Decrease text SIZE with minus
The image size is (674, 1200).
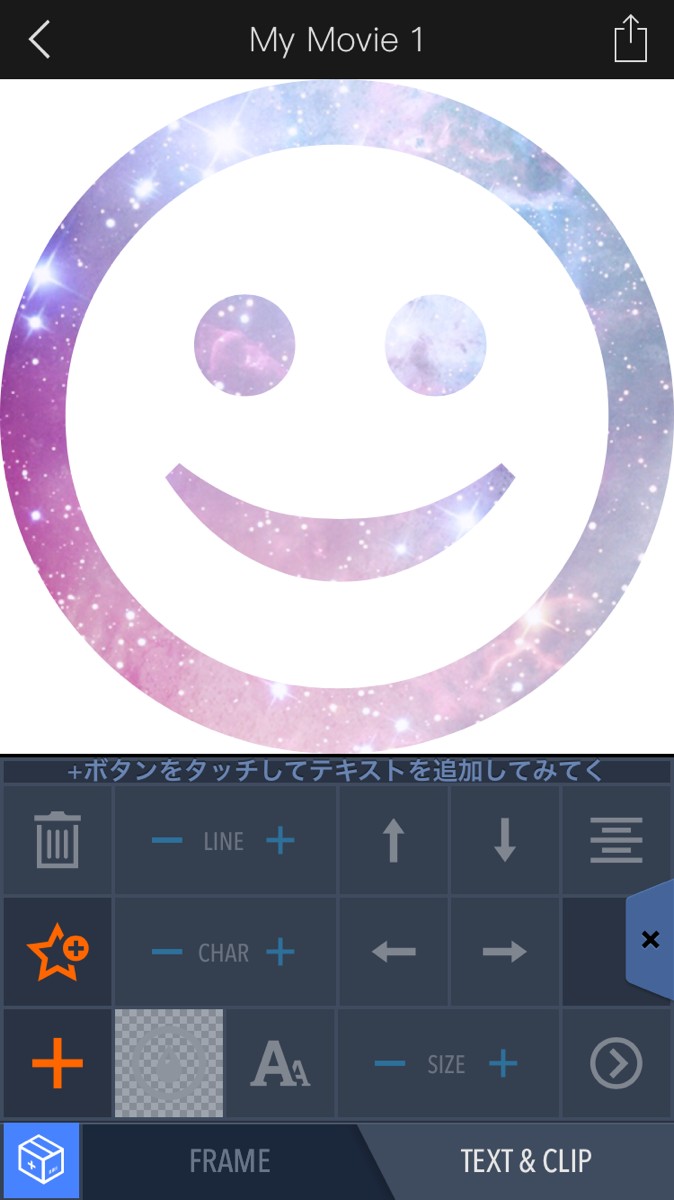pos(390,1064)
